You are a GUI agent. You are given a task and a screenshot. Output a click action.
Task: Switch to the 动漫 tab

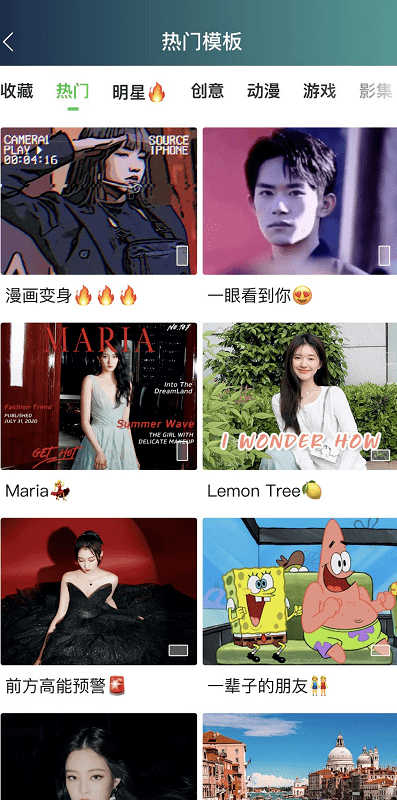(263, 91)
